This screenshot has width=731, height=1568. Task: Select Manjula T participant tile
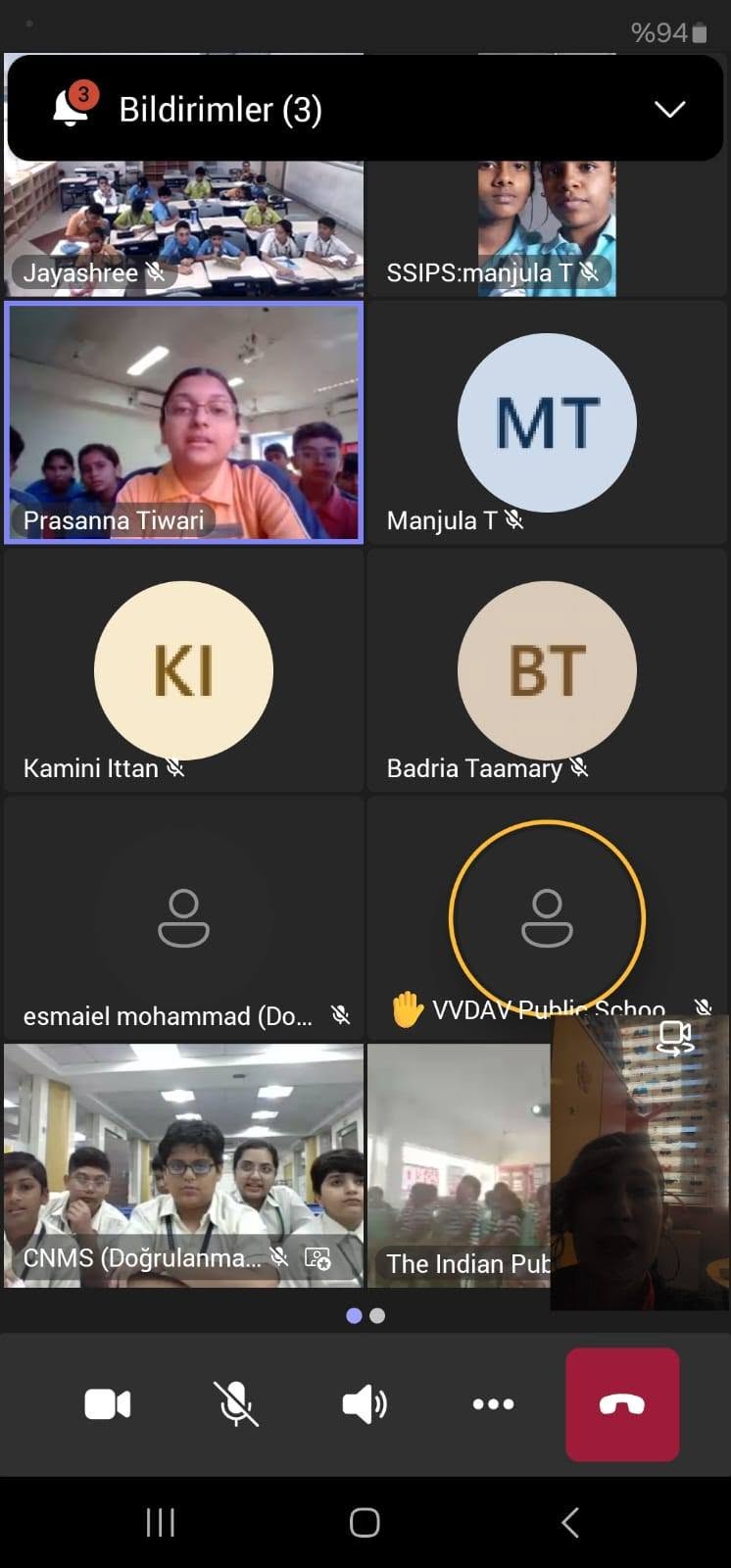547,422
